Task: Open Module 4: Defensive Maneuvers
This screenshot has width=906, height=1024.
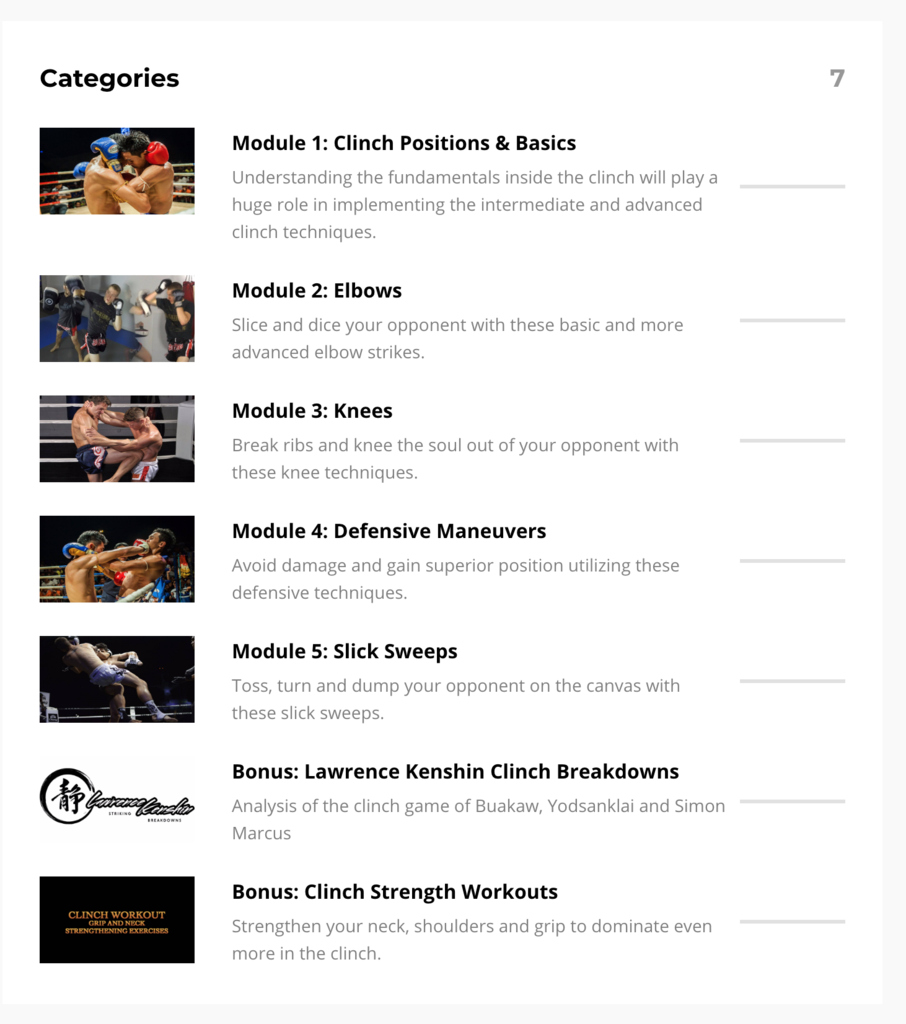Action: (388, 531)
